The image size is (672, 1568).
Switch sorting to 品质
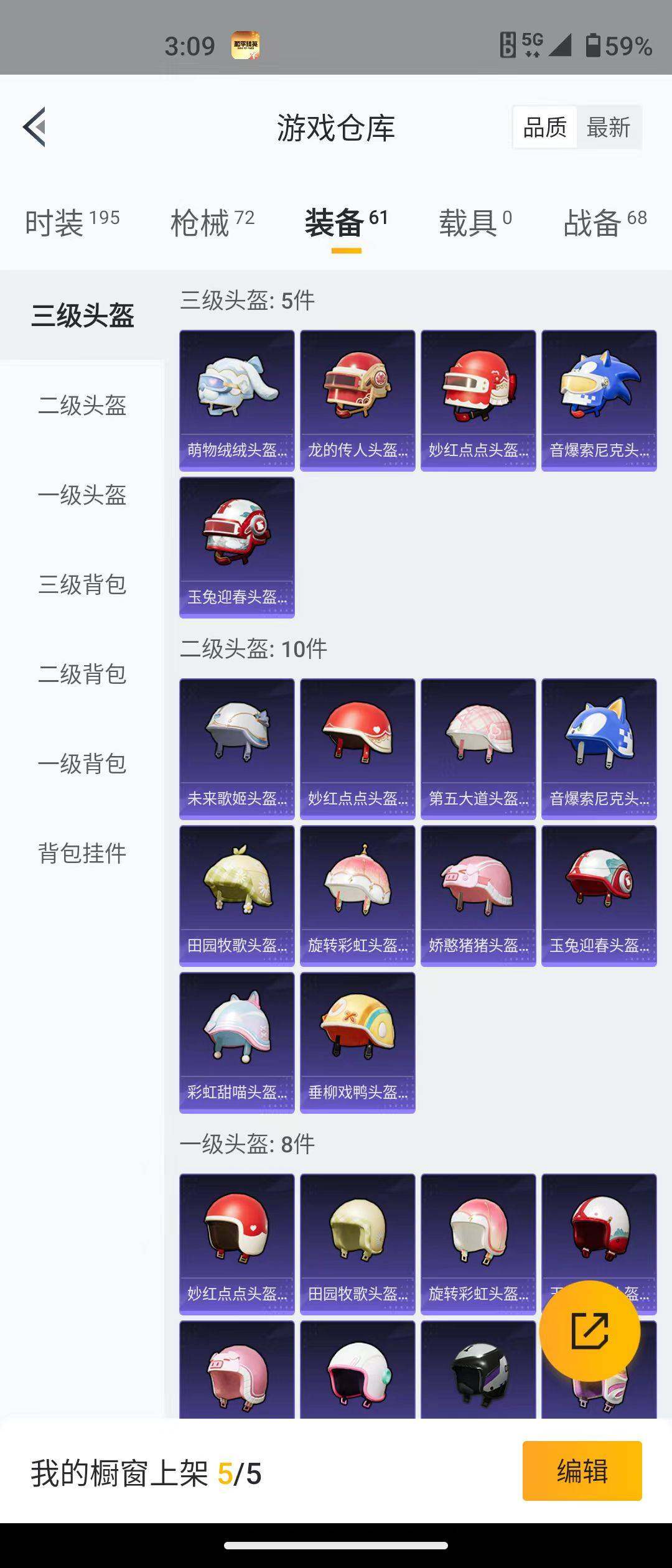(544, 126)
